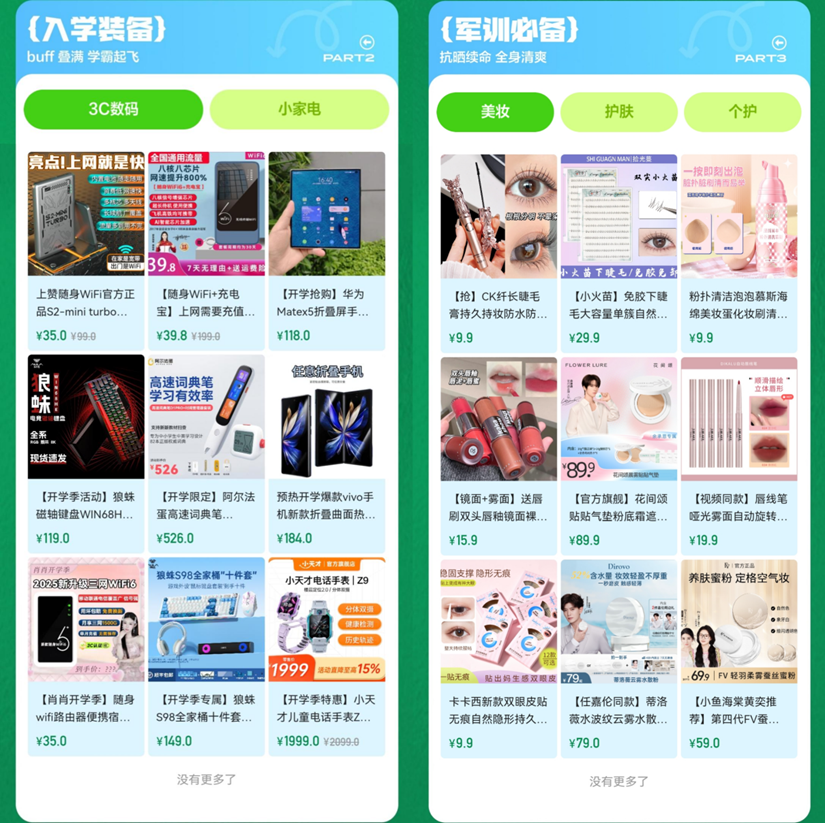825x823 pixels.
Task: Switch to the 小家电 tab
Action: pos(299,110)
